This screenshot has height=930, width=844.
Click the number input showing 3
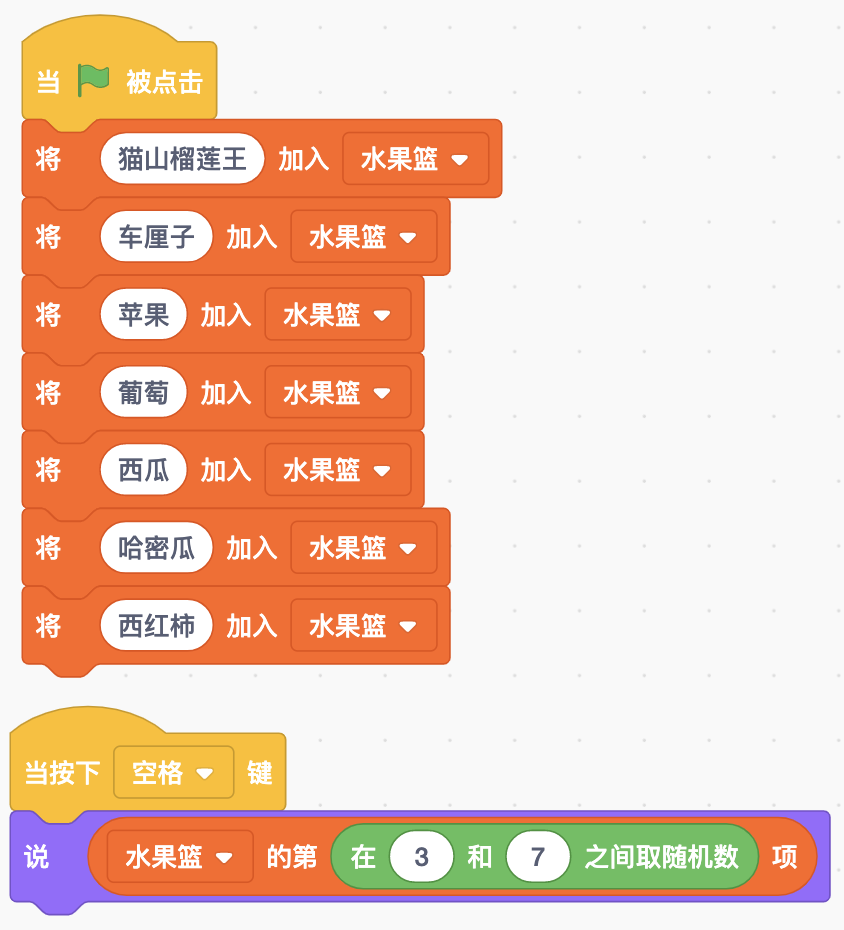(421, 857)
